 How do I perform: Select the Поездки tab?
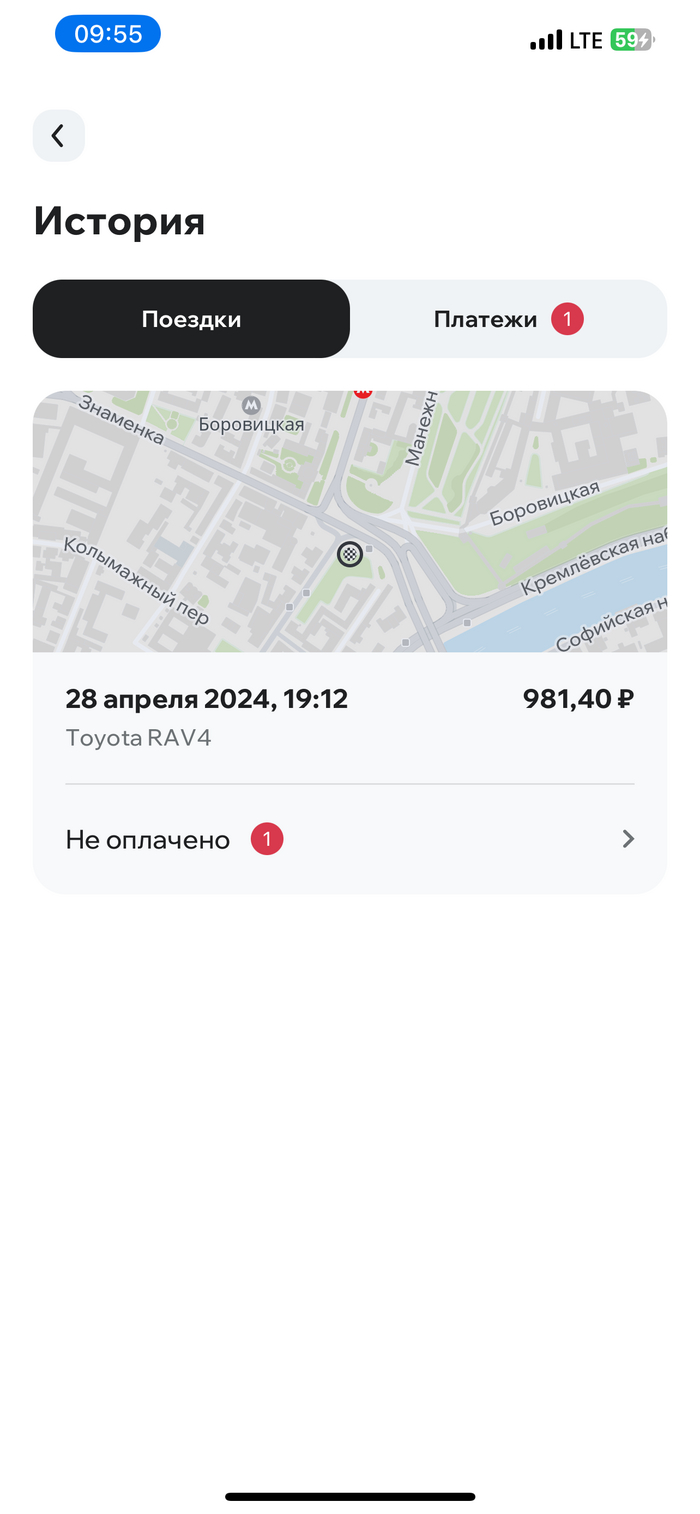point(191,319)
